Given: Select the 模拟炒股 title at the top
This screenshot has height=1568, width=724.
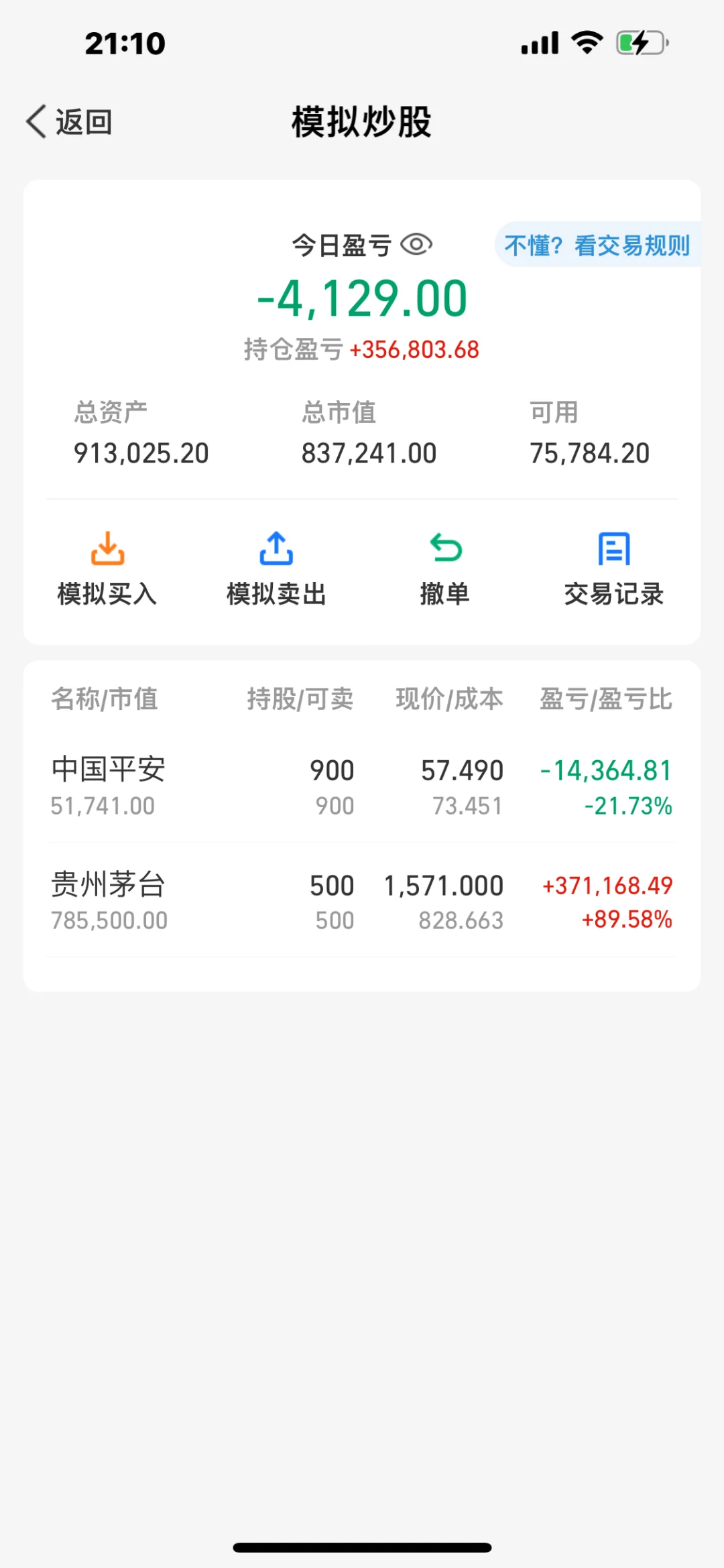Looking at the screenshot, I should pyautogui.click(x=362, y=123).
